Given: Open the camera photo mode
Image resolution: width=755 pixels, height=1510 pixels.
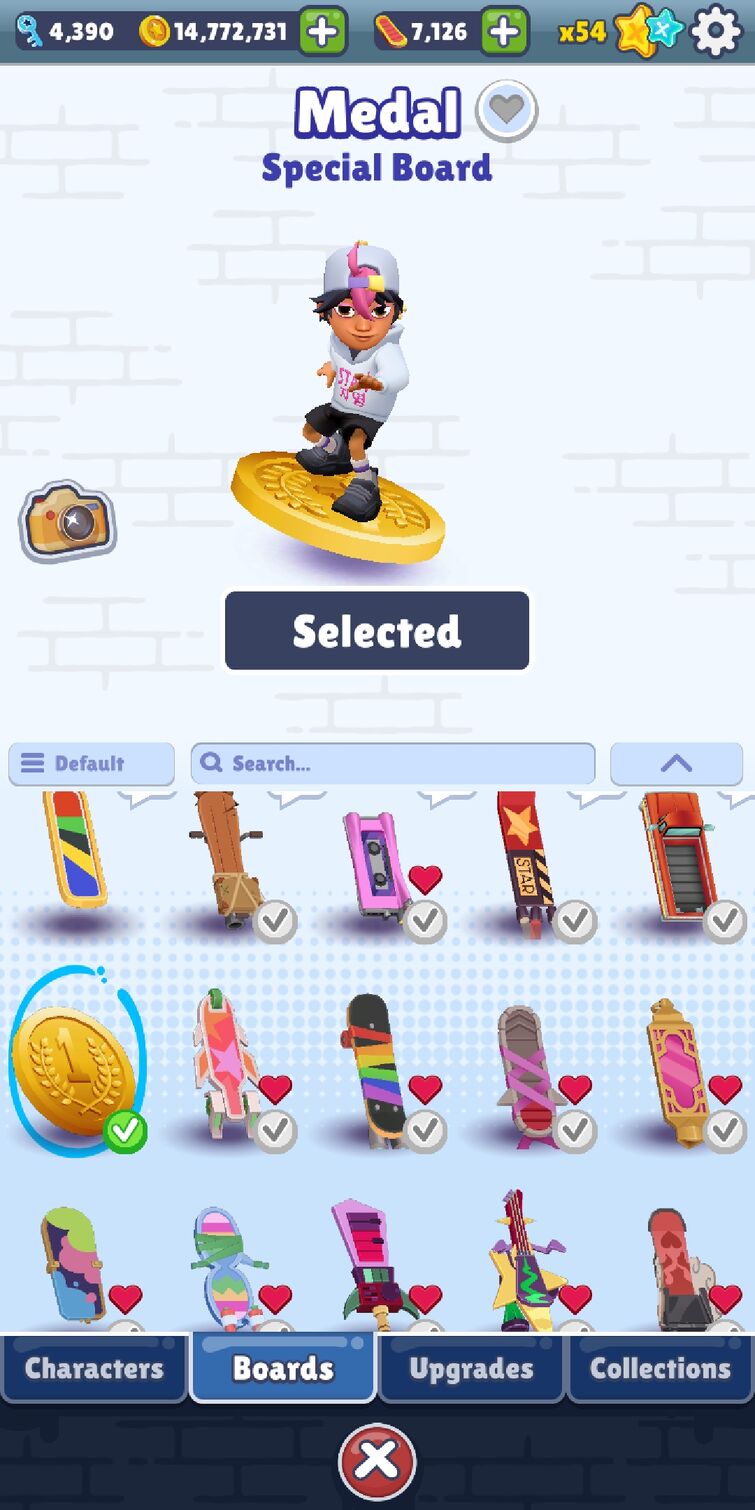Looking at the screenshot, I should pos(67,521).
